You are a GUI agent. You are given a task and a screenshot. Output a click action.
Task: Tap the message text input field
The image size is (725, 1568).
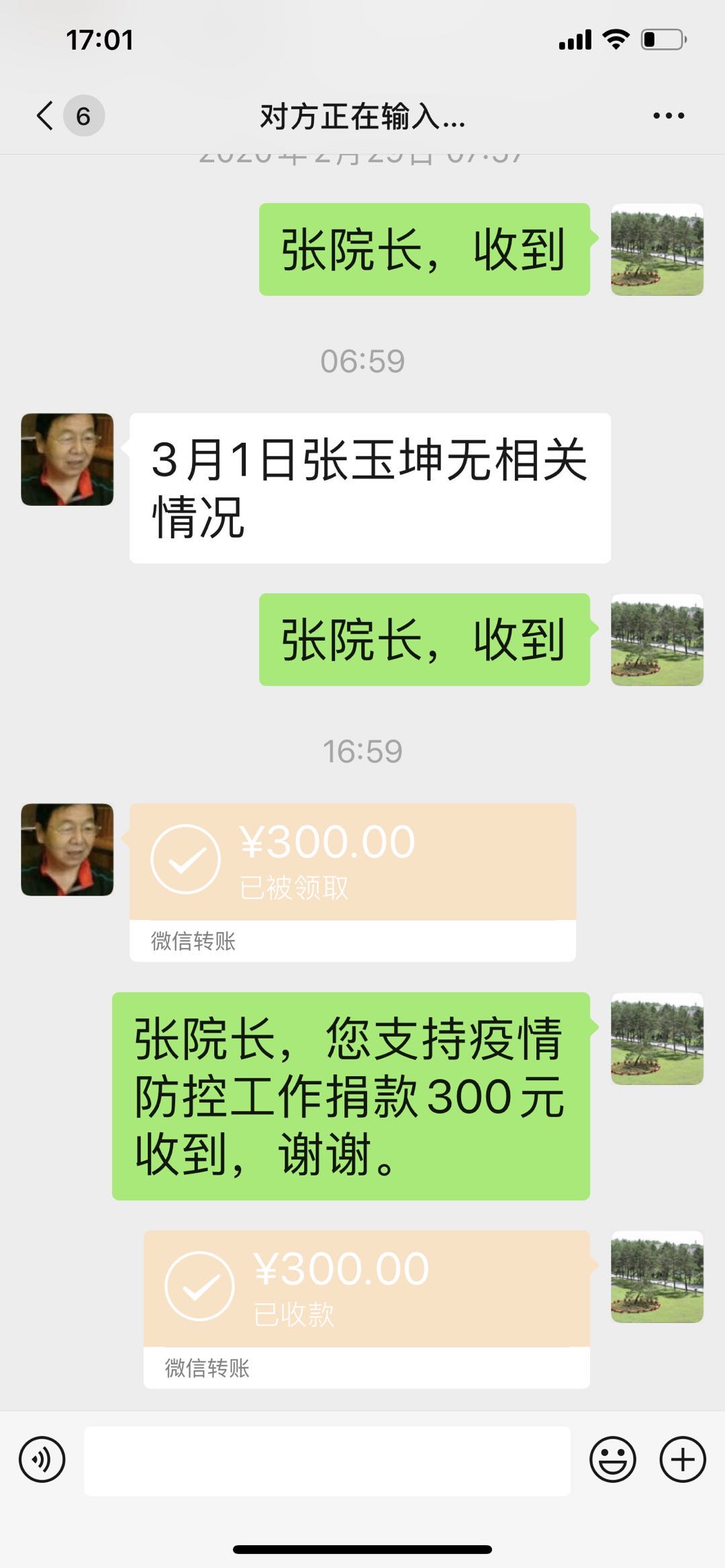tap(327, 1460)
